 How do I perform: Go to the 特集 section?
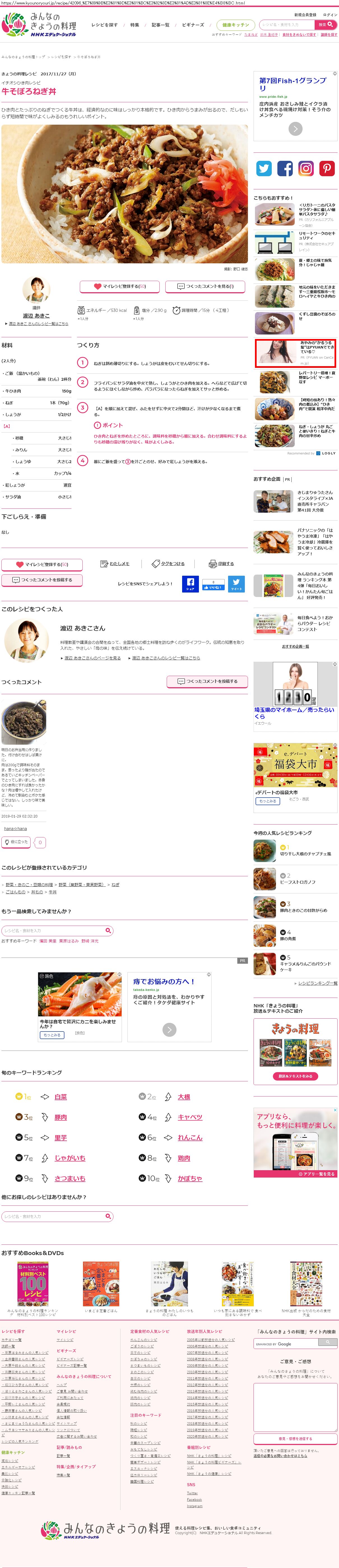coord(134,25)
